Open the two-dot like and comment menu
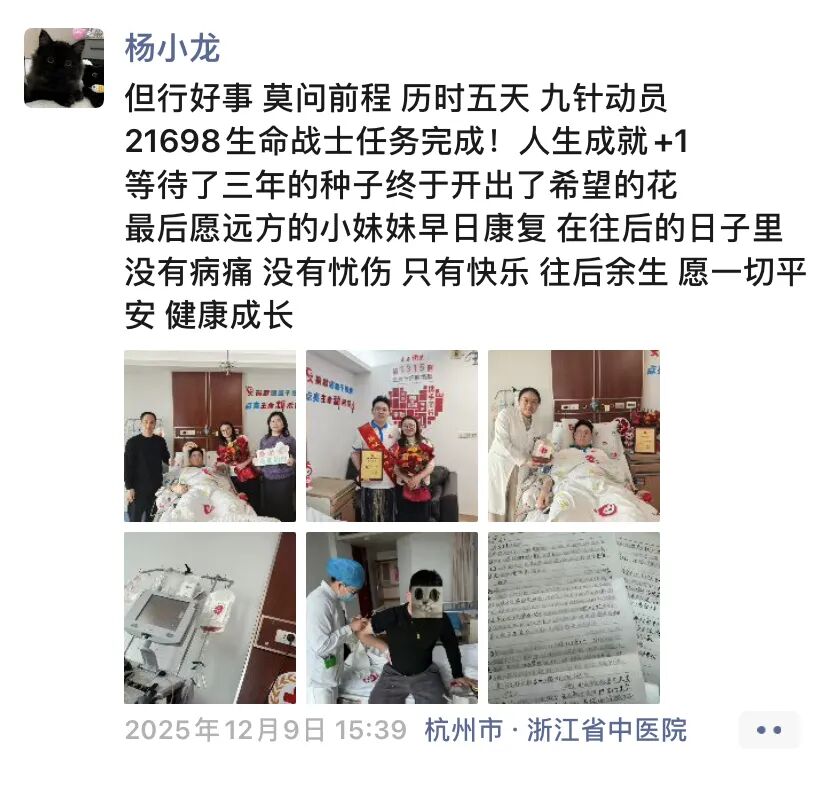Viewport: 828px width, 803px height. (769, 730)
